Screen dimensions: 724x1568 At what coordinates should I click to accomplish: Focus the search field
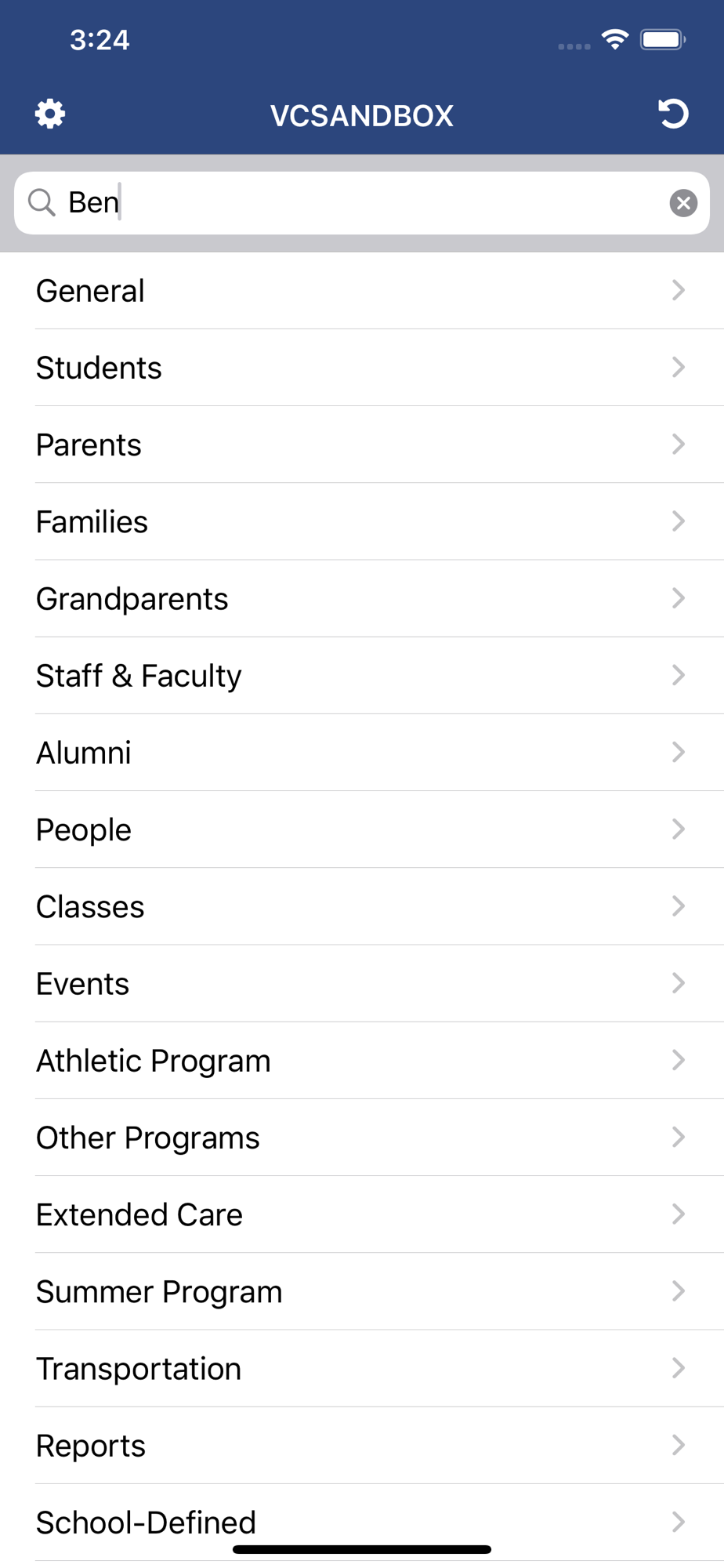pos(362,203)
